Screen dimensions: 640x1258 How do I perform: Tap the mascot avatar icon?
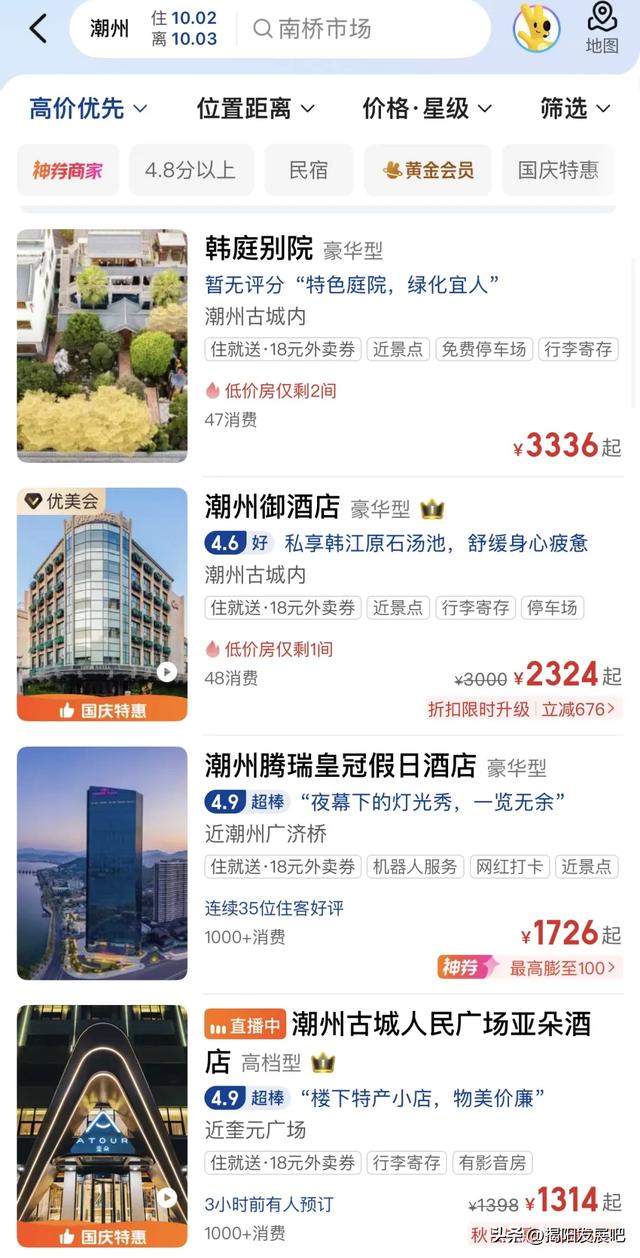tap(536, 28)
